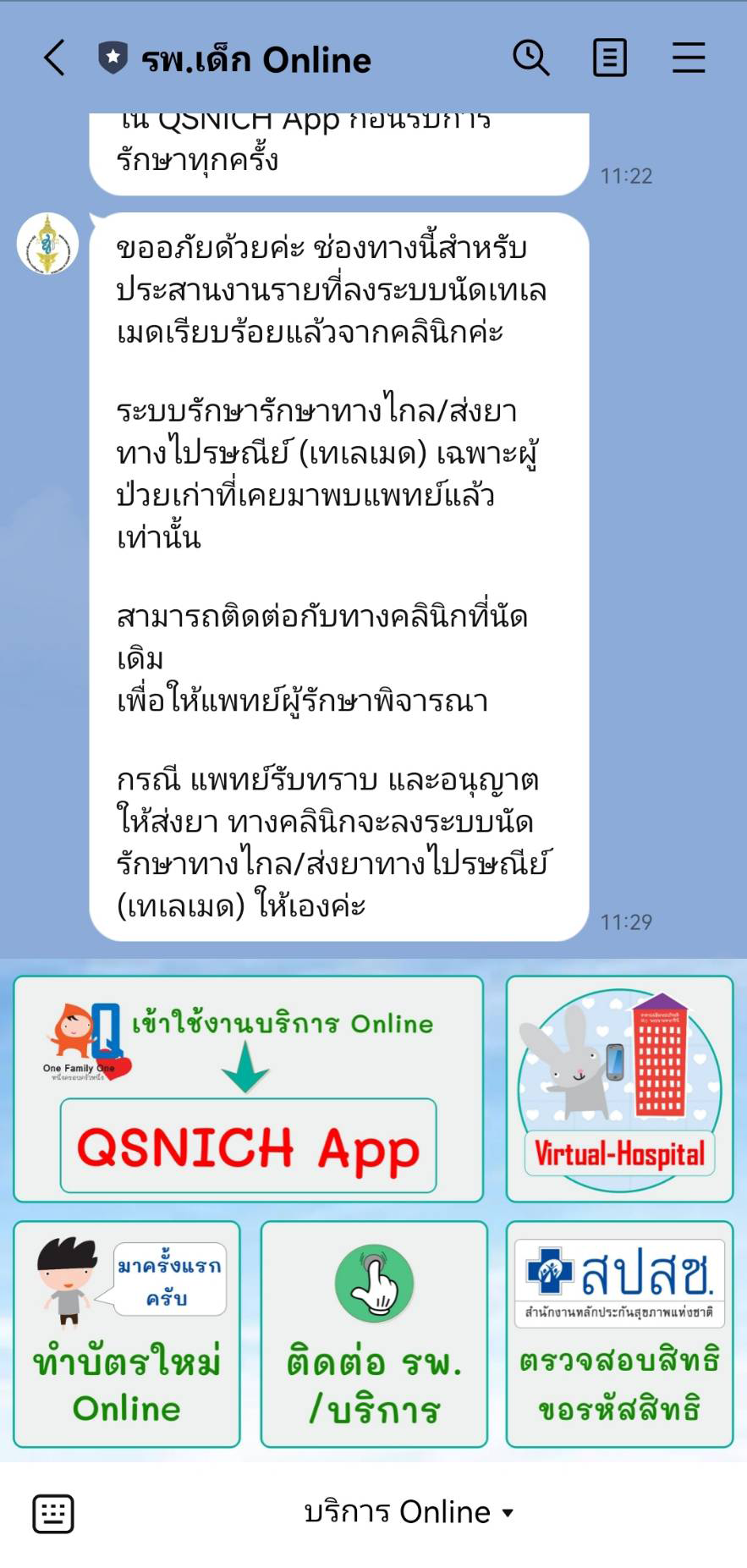Select ทำบัตรใหม่ Online tile
Image resolution: width=747 pixels, height=1568 pixels.
[x=127, y=1334]
